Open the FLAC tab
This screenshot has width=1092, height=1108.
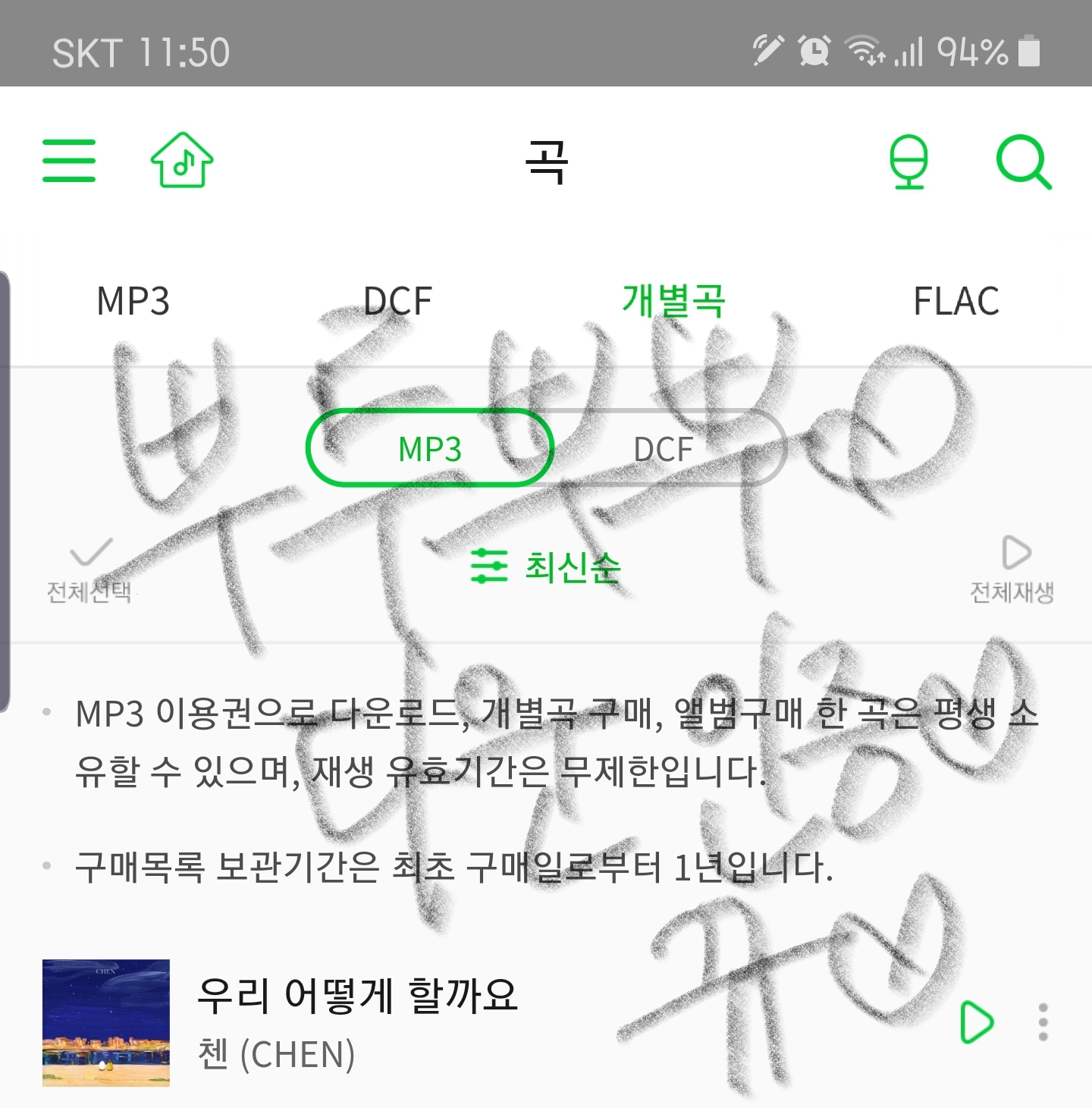click(x=957, y=301)
